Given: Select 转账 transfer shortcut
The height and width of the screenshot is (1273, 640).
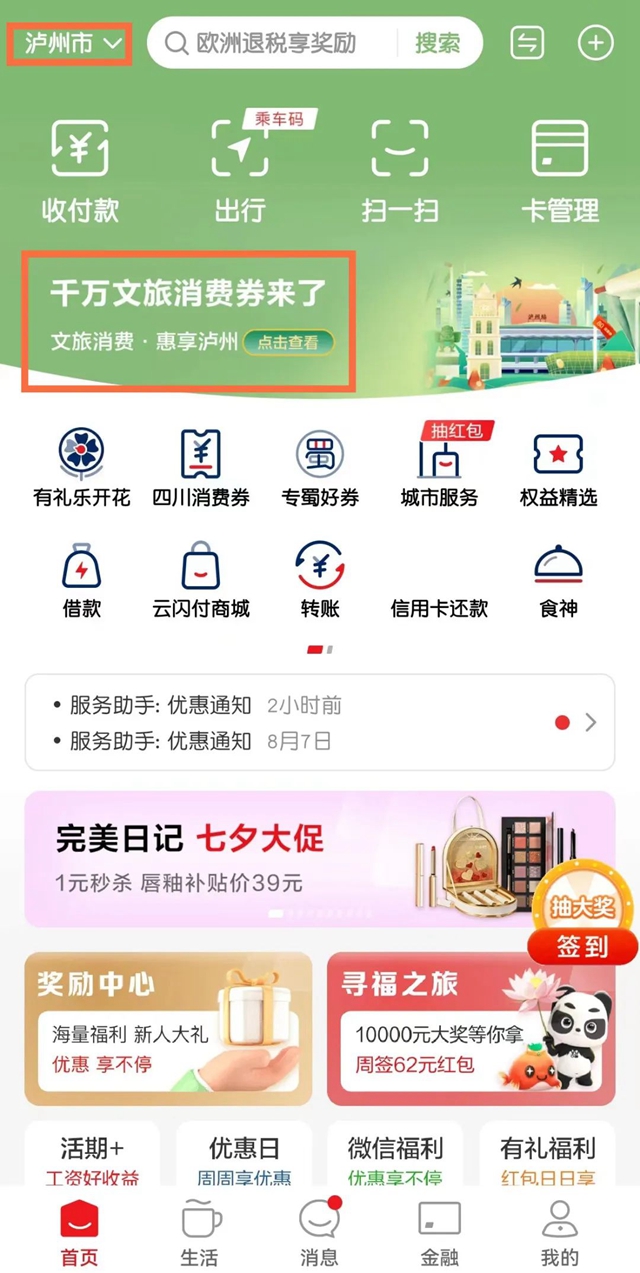Looking at the screenshot, I should point(320,580).
